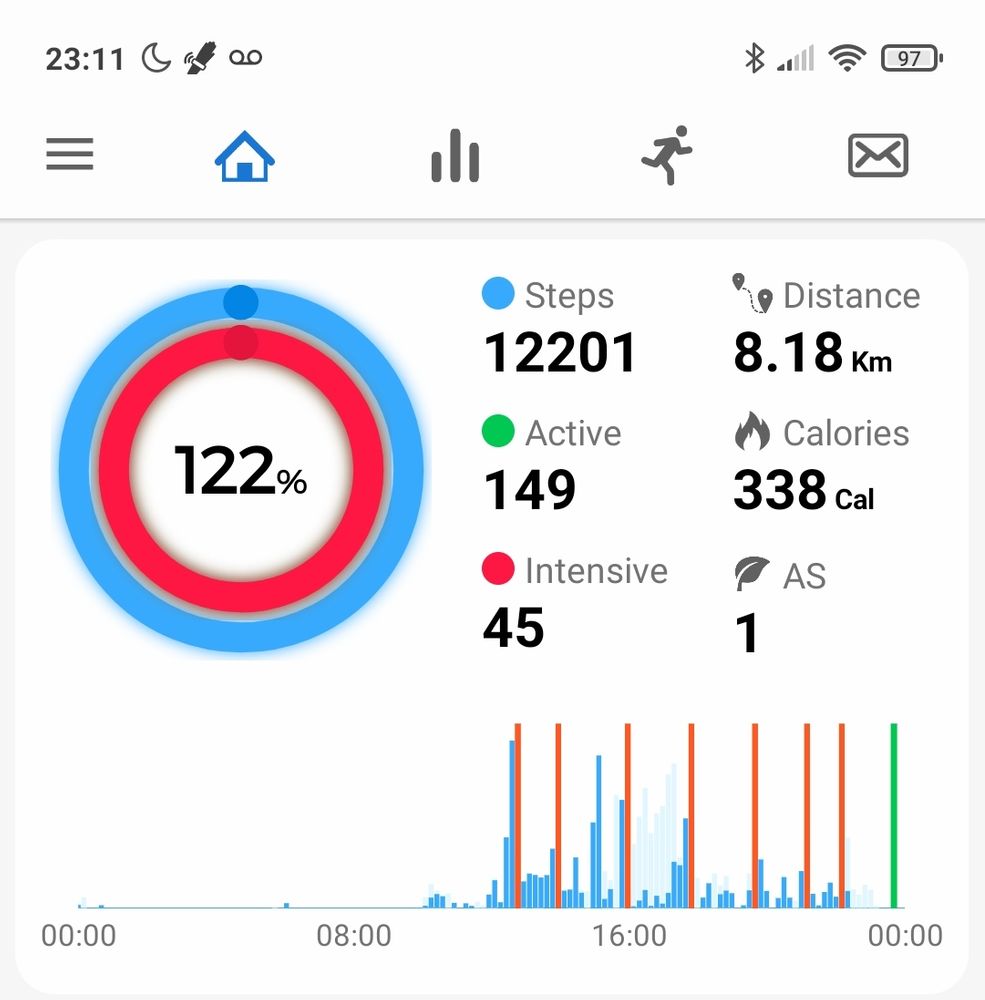Open the Intensive minutes stat
The width and height of the screenshot is (985, 1000).
(x=575, y=600)
